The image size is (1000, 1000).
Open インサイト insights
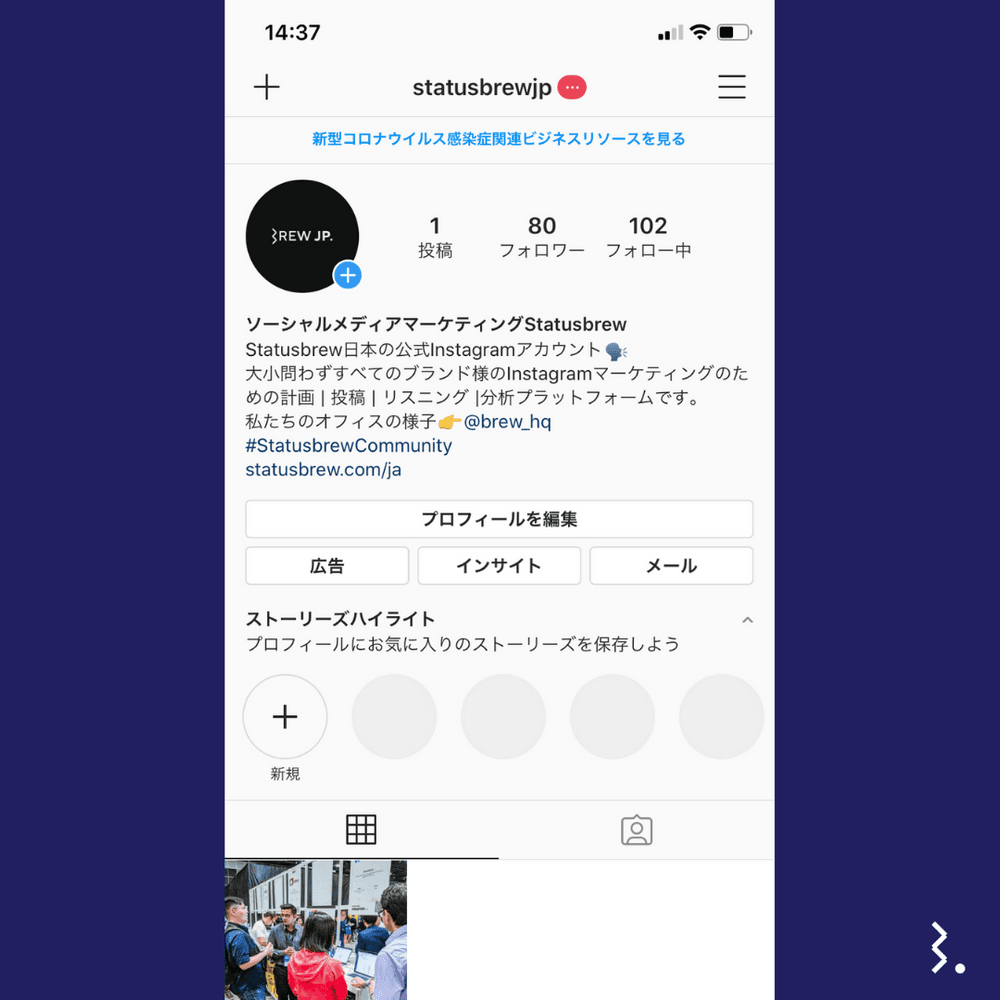(x=499, y=566)
